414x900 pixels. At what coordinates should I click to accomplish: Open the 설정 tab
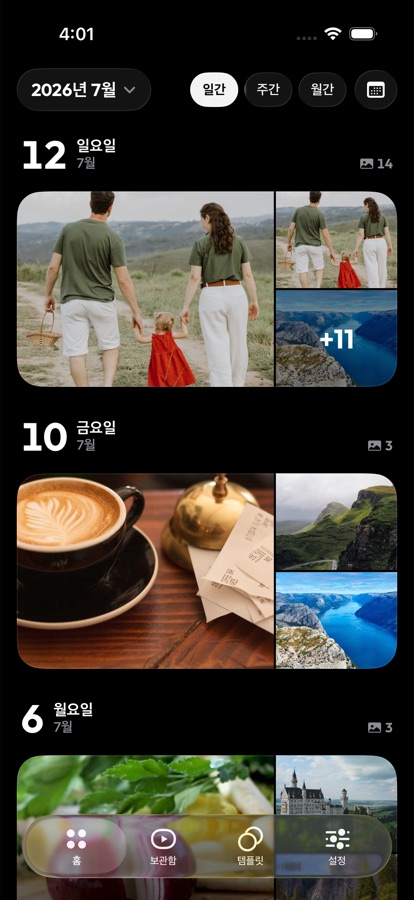tap(338, 846)
